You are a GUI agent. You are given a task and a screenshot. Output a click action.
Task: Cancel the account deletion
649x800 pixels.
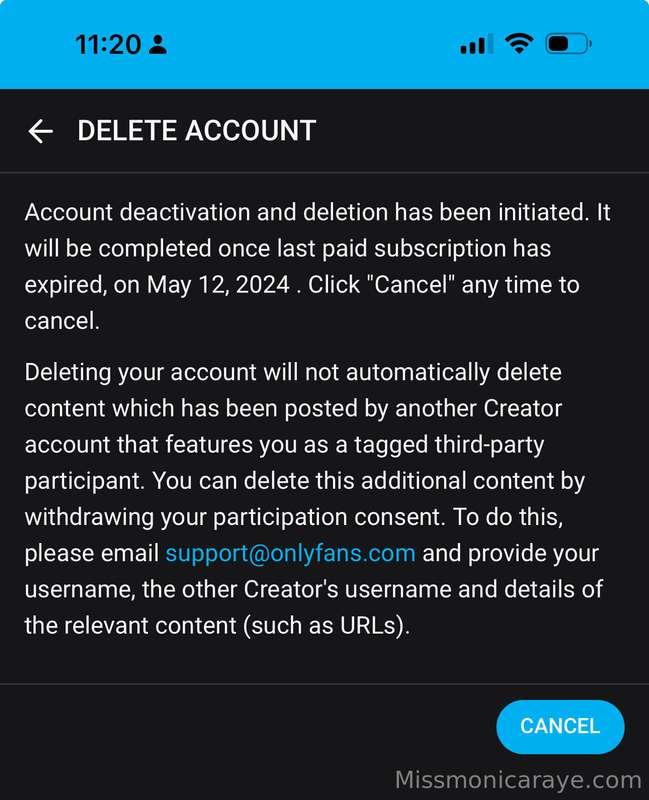(560, 726)
